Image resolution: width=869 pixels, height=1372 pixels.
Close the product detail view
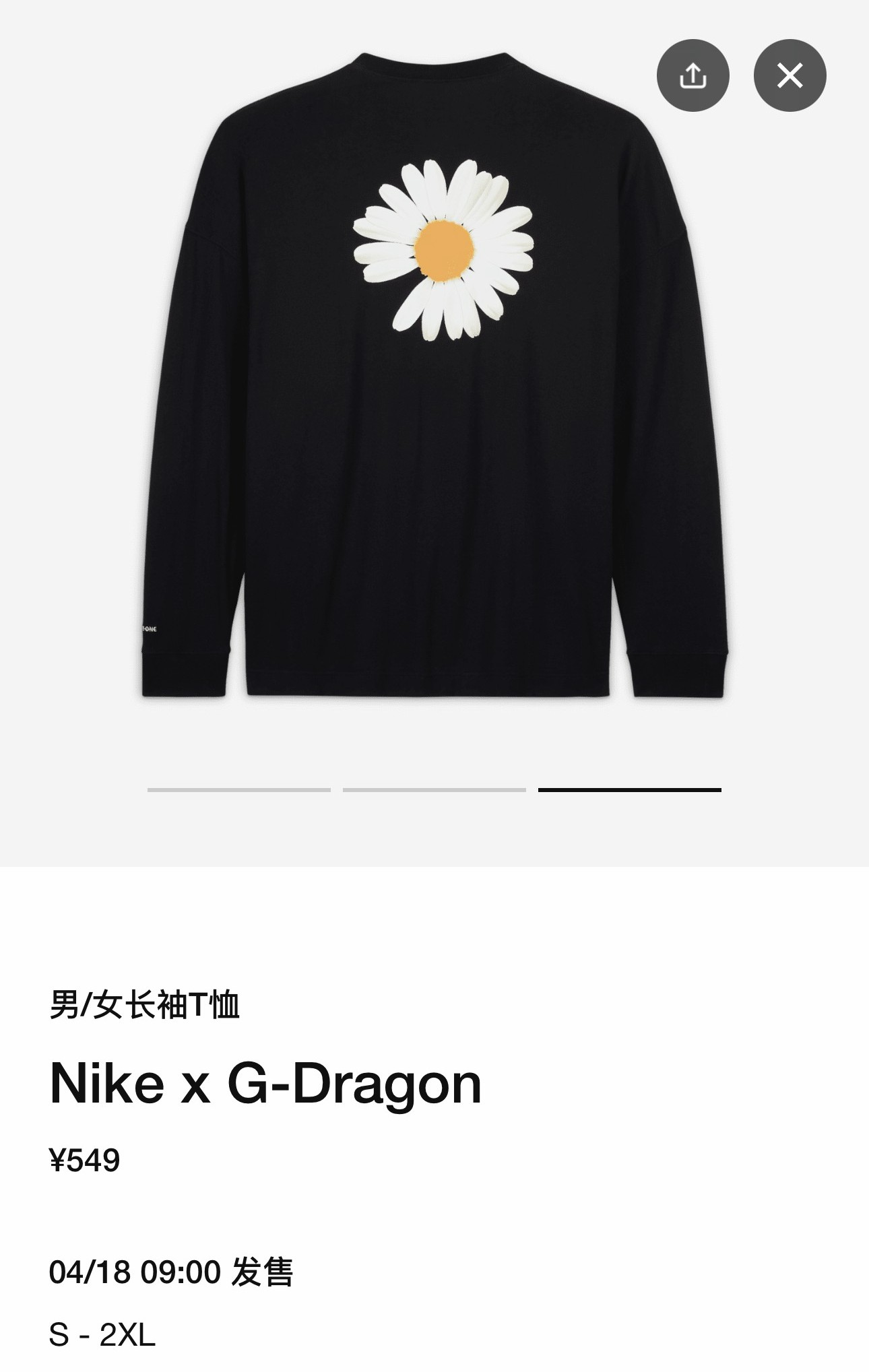coord(790,75)
